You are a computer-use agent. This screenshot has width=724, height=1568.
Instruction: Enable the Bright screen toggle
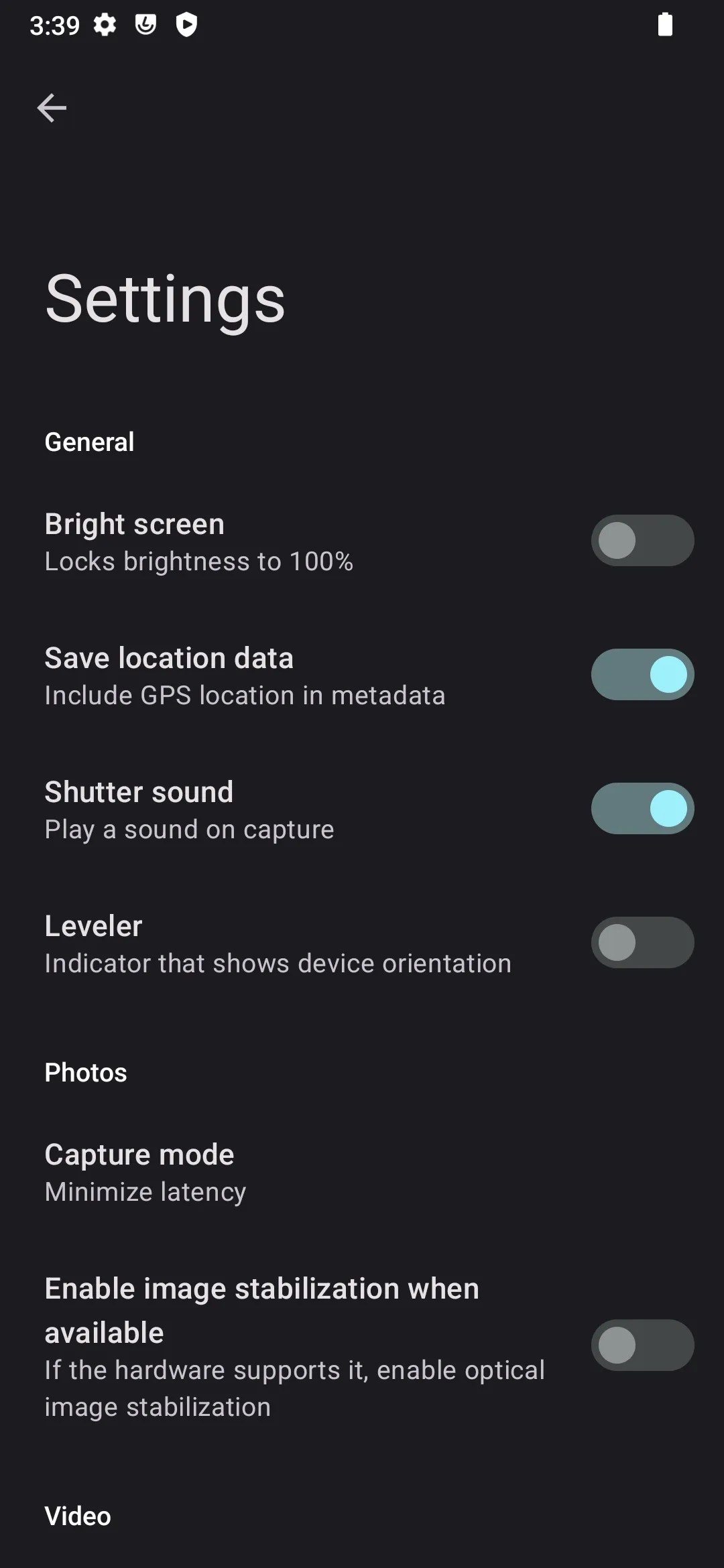pos(642,540)
